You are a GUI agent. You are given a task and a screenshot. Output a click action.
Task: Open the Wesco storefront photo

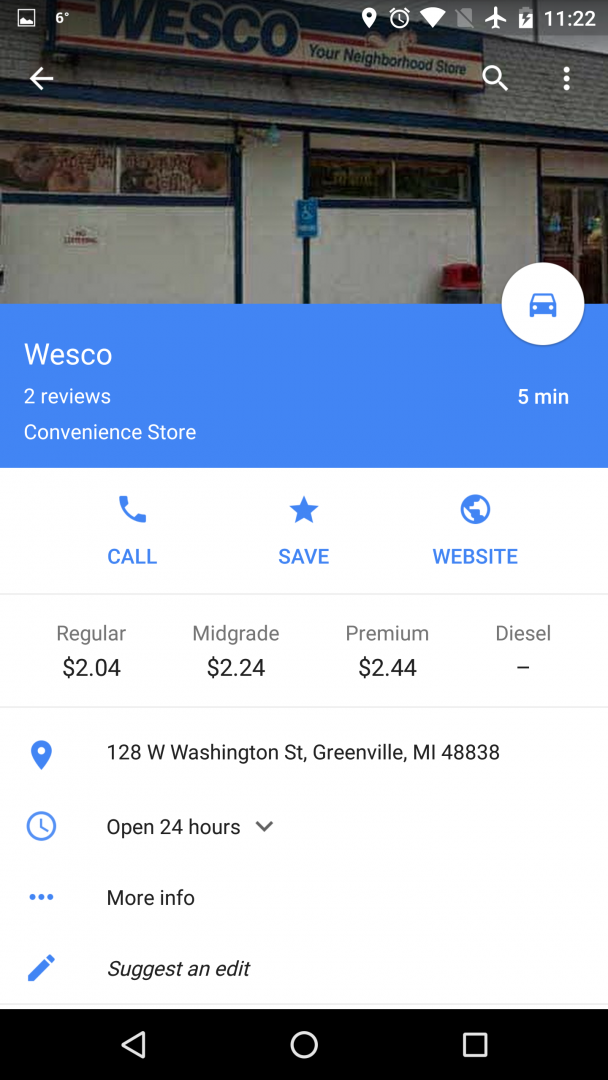coord(304,165)
